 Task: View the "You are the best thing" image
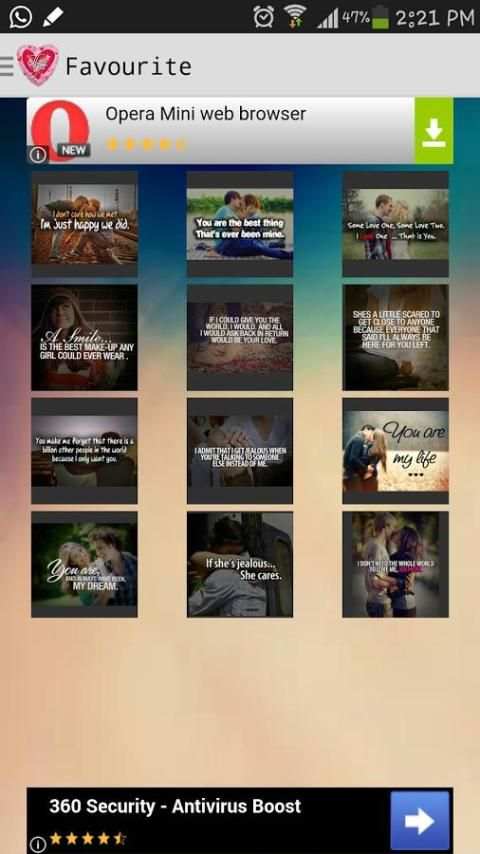[x=240, y=224]
